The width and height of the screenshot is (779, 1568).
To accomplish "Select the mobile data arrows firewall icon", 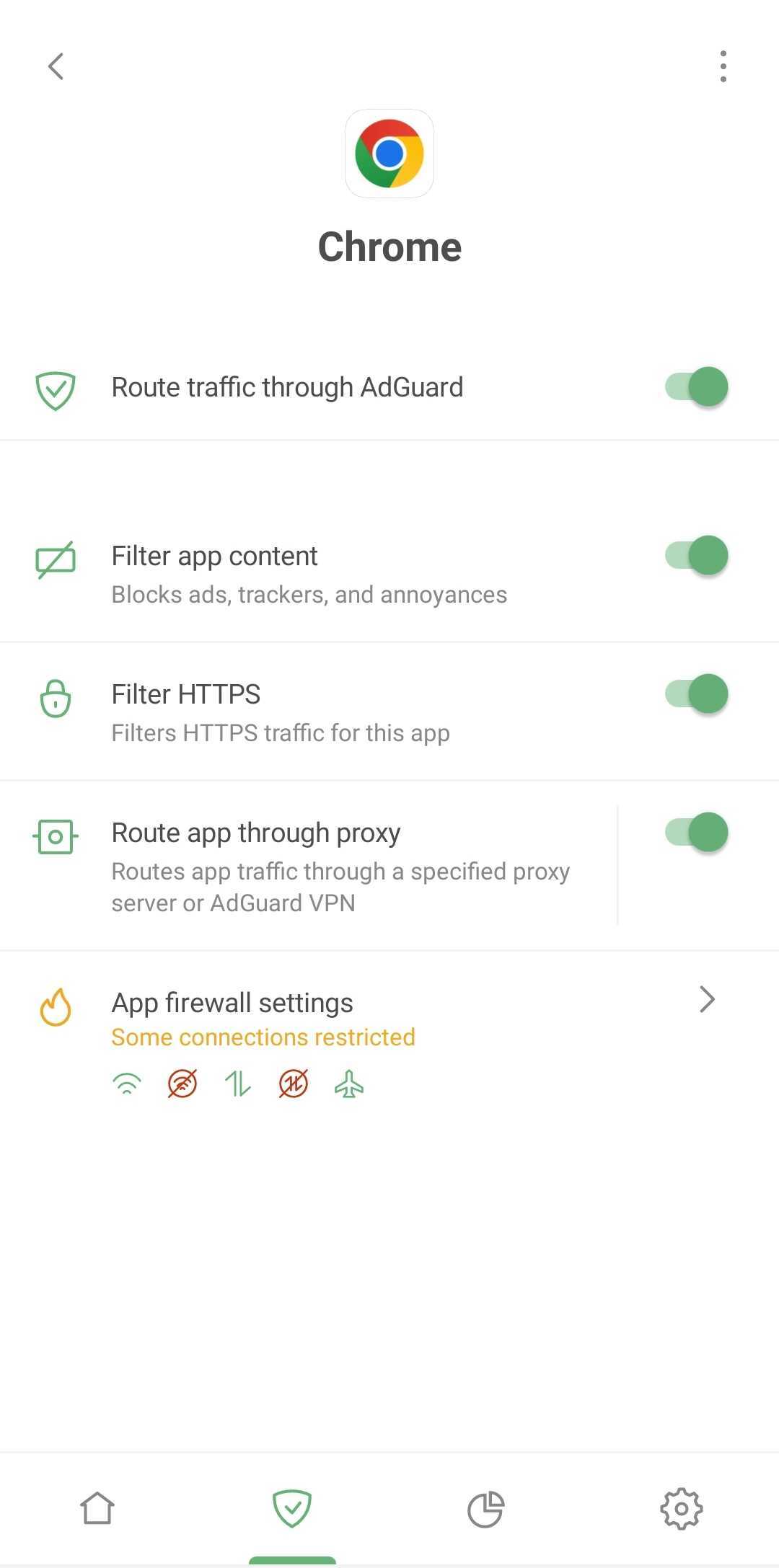I will point(237,1084).
